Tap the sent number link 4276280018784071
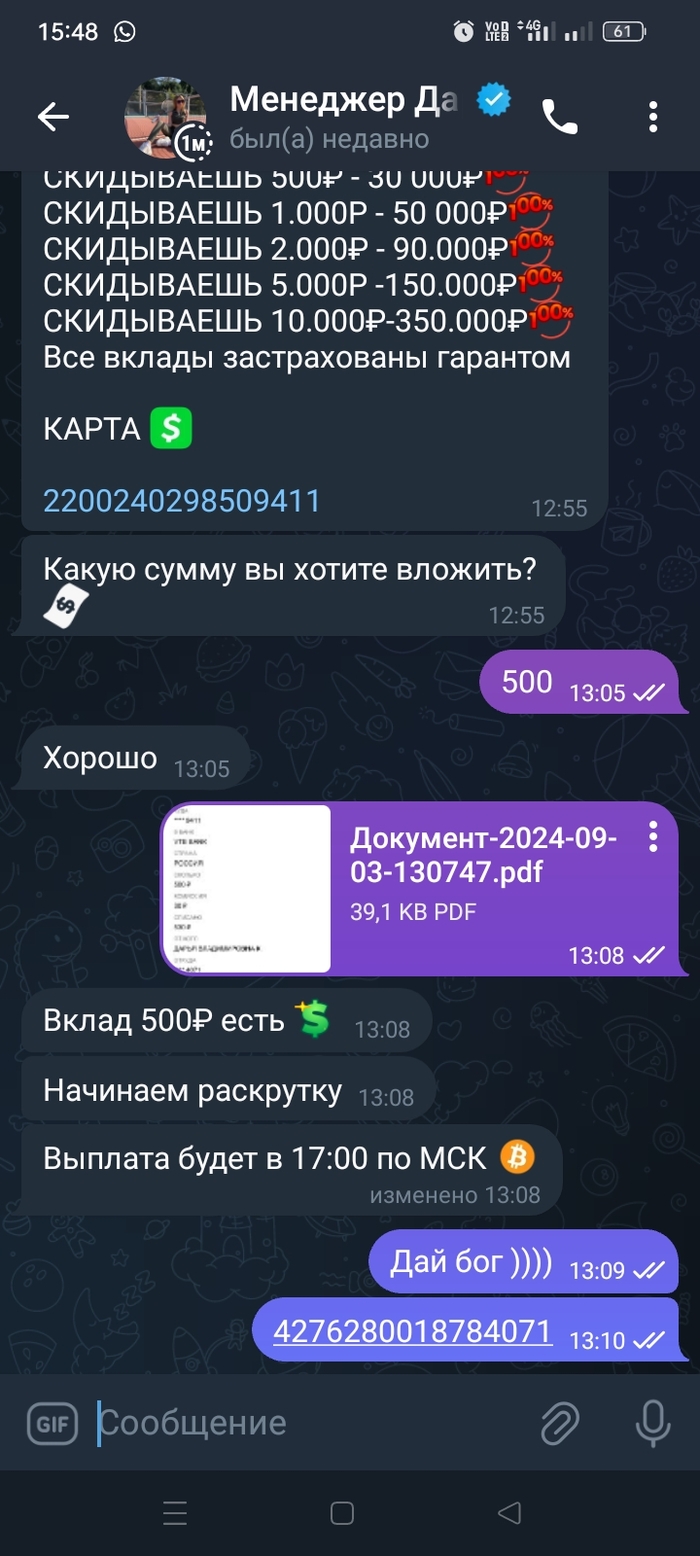Image resolution: width=700 pixels, height=1556 pixels. pos(412,1331)
